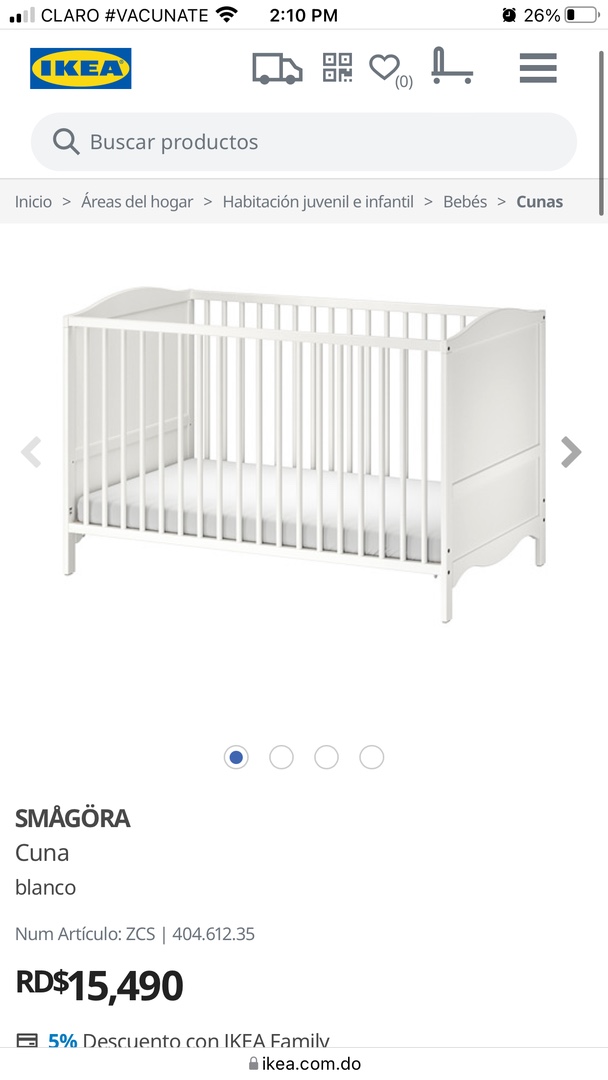This screenshot has height=1080, width=608.
Task: Open Habitación juvenil e infantil breadcrumb
Action: [x=318, y=201]
